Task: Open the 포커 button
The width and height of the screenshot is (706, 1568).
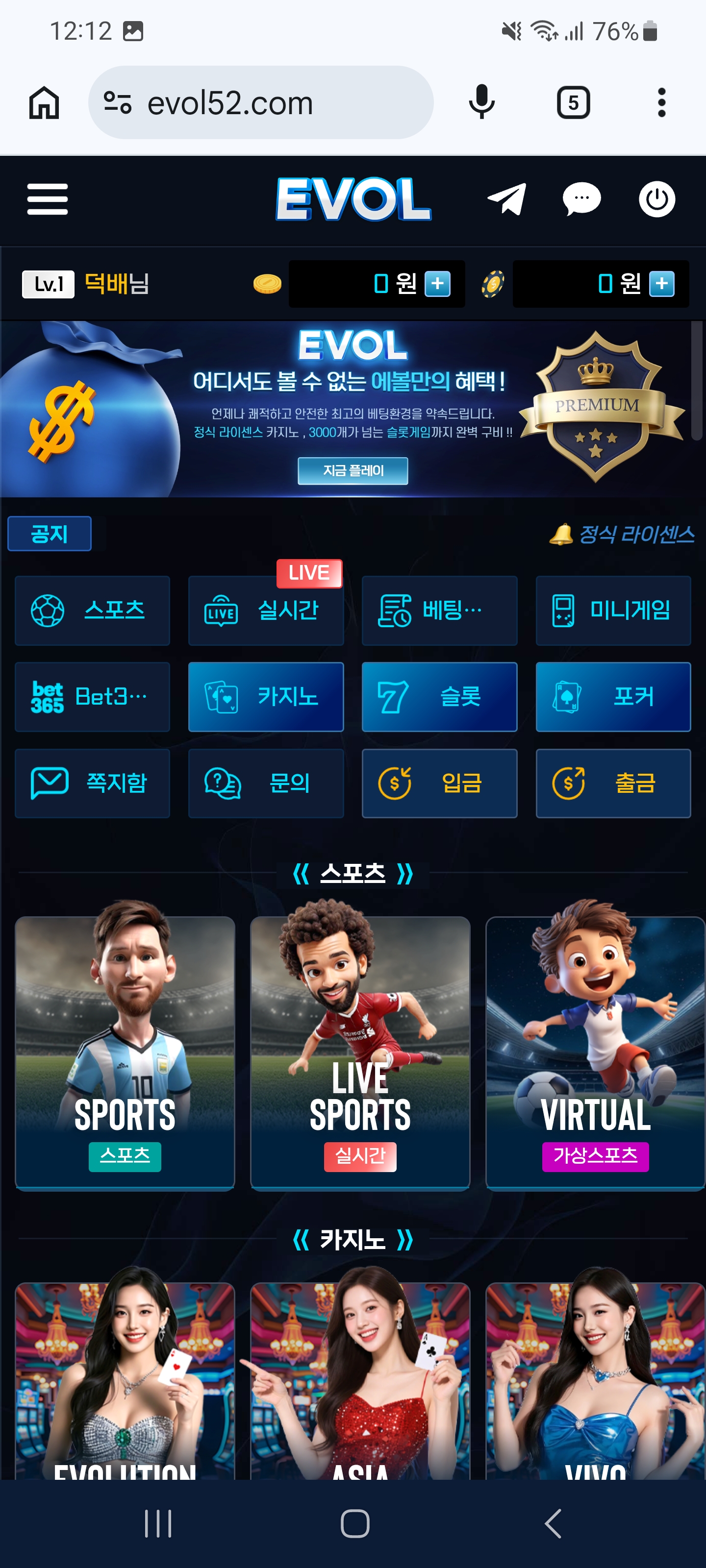Action: 613,697
